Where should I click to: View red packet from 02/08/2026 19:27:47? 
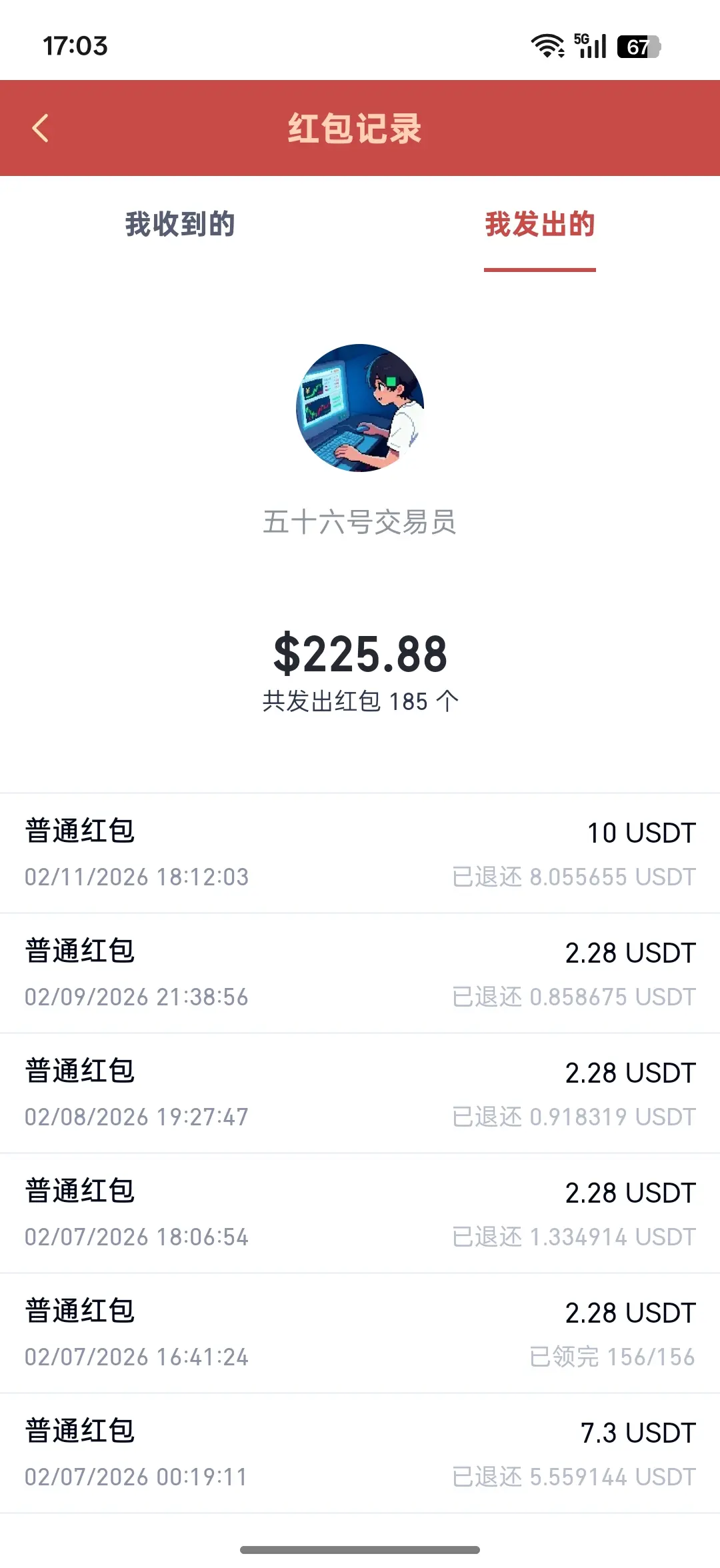click(x=360, y=1093)
